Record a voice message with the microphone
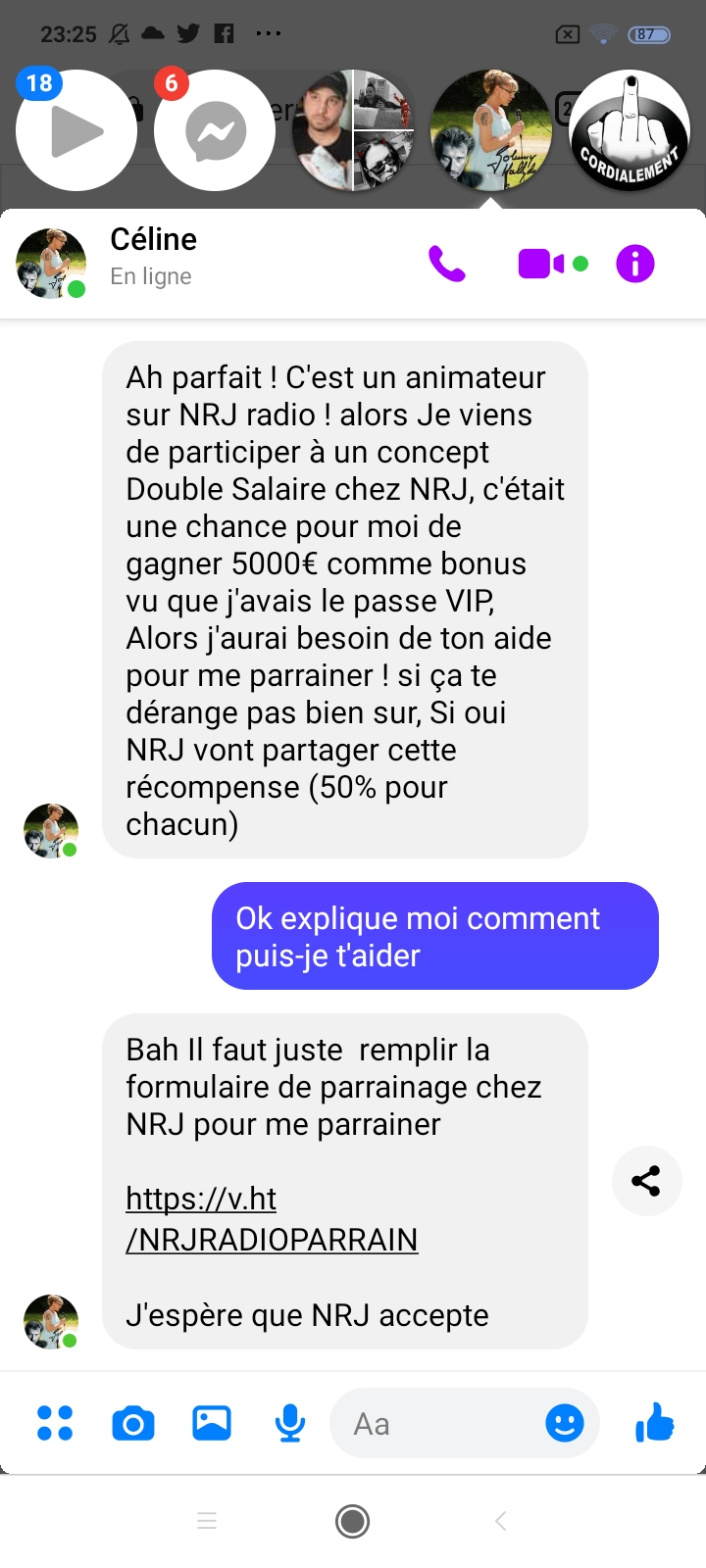This screenshot has height=1568, width=706. pyautogui.click(x=289, y=1423)
